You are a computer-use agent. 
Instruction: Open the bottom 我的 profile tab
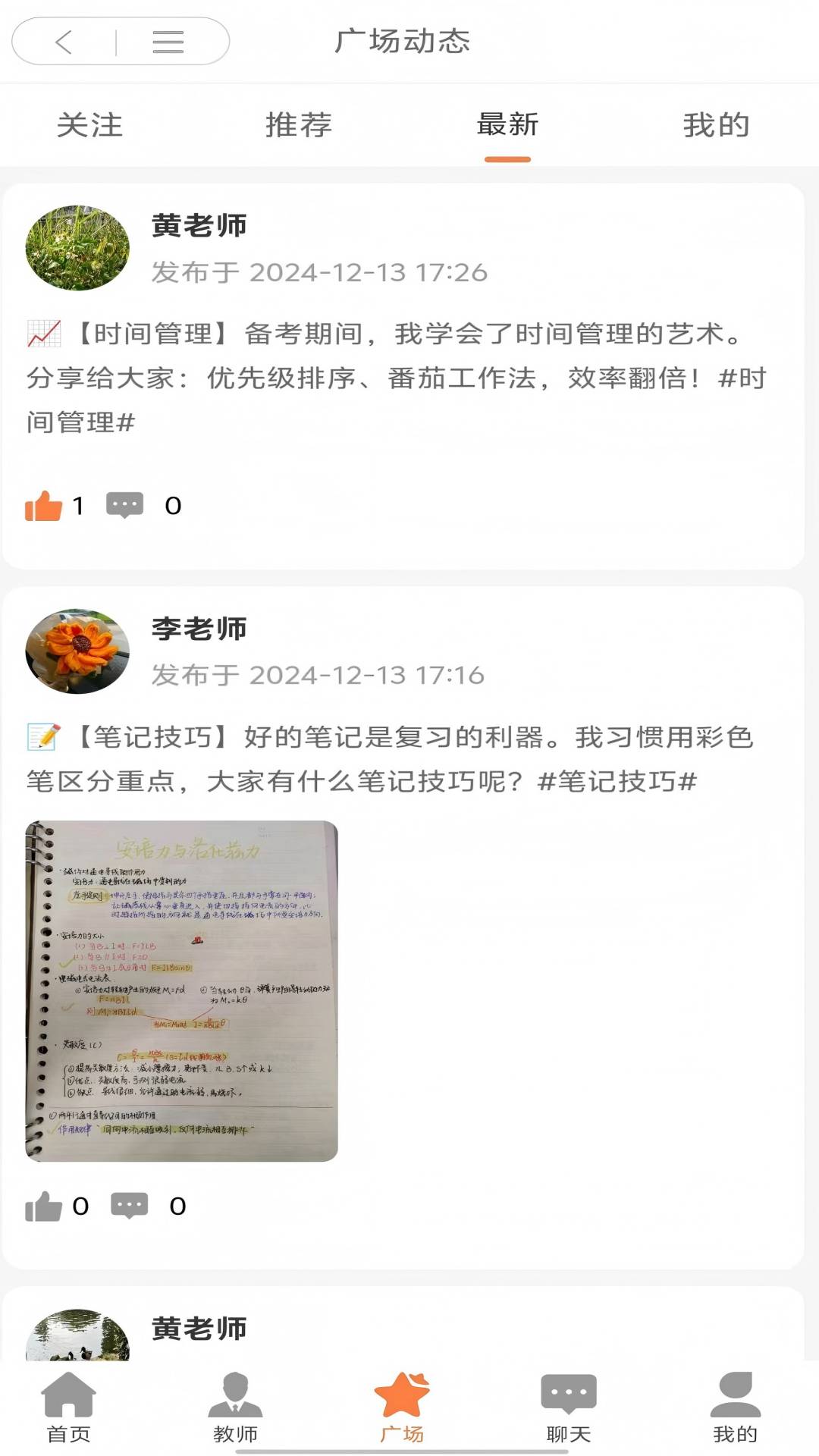735,1407
